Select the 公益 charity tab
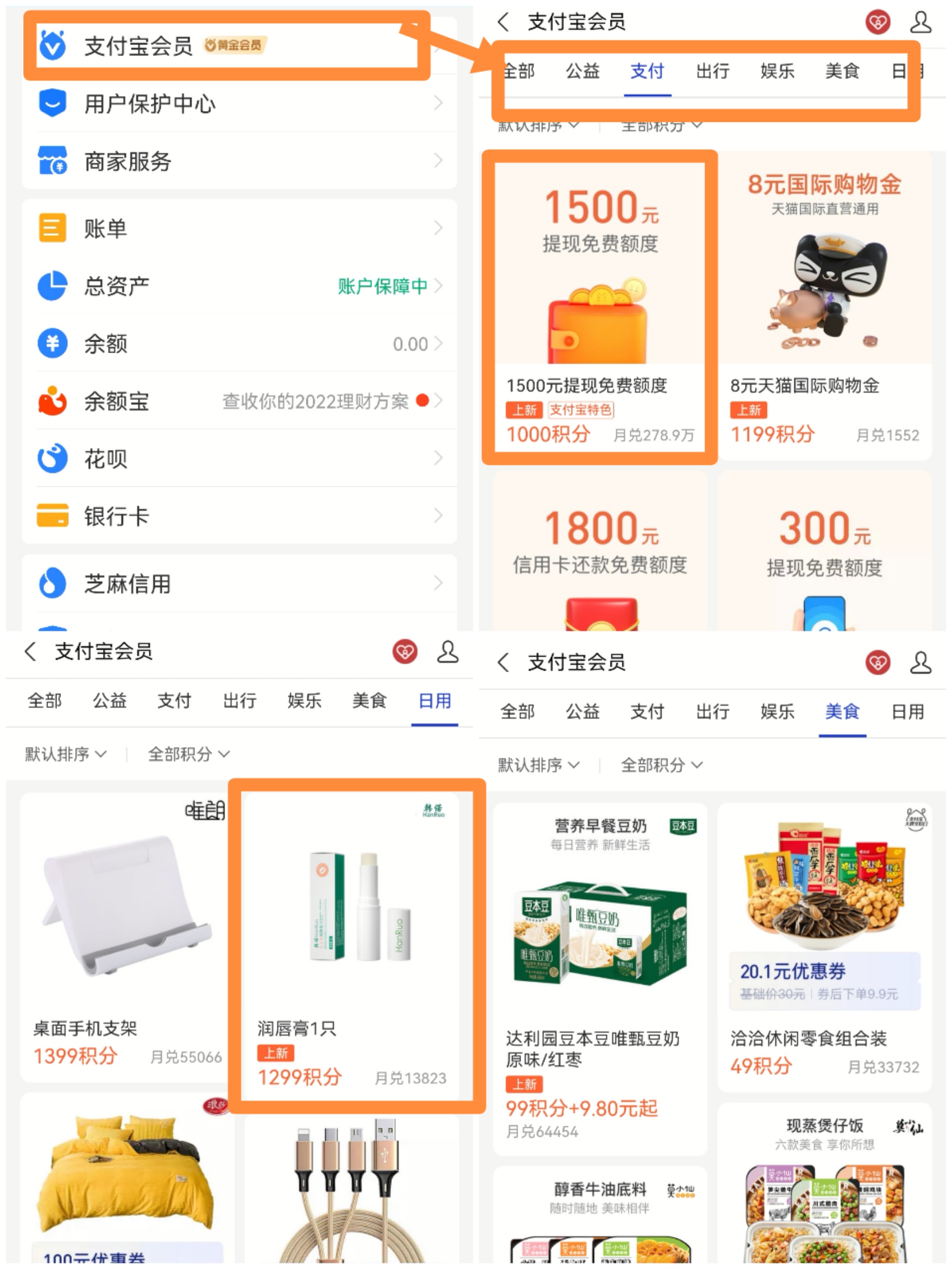The width and height of the screenshot is (952, 1269). pyautogui.click(x=583, y=72)
